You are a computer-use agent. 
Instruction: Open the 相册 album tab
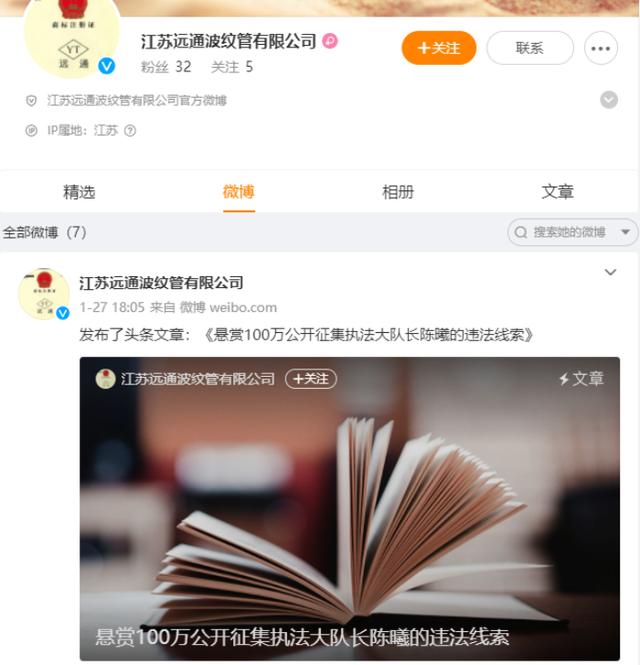pyautogui.click(x=398, y=192)
